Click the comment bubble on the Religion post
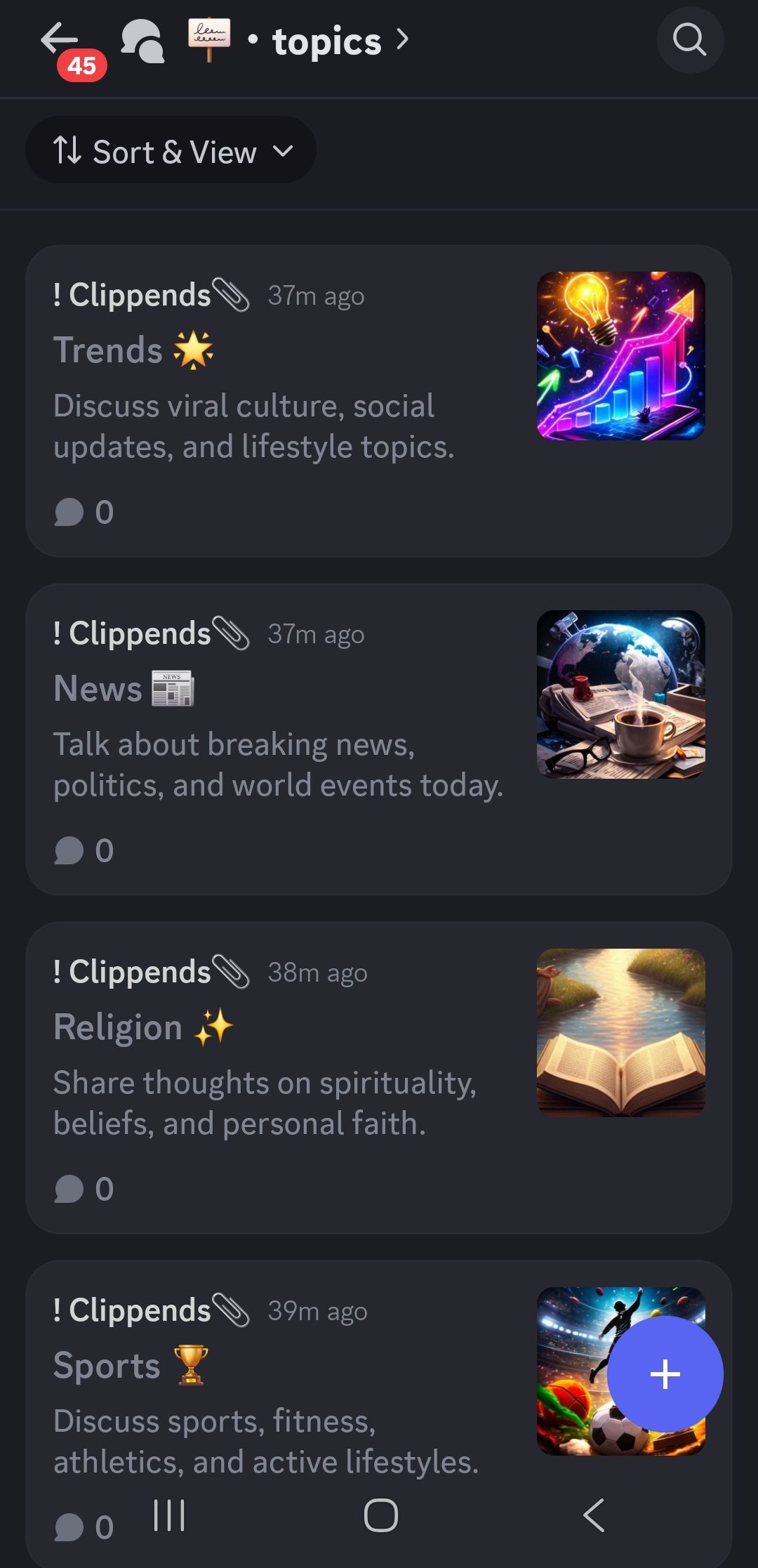The width and height of the screenshot is (758, 1568). click(69, 1187)
